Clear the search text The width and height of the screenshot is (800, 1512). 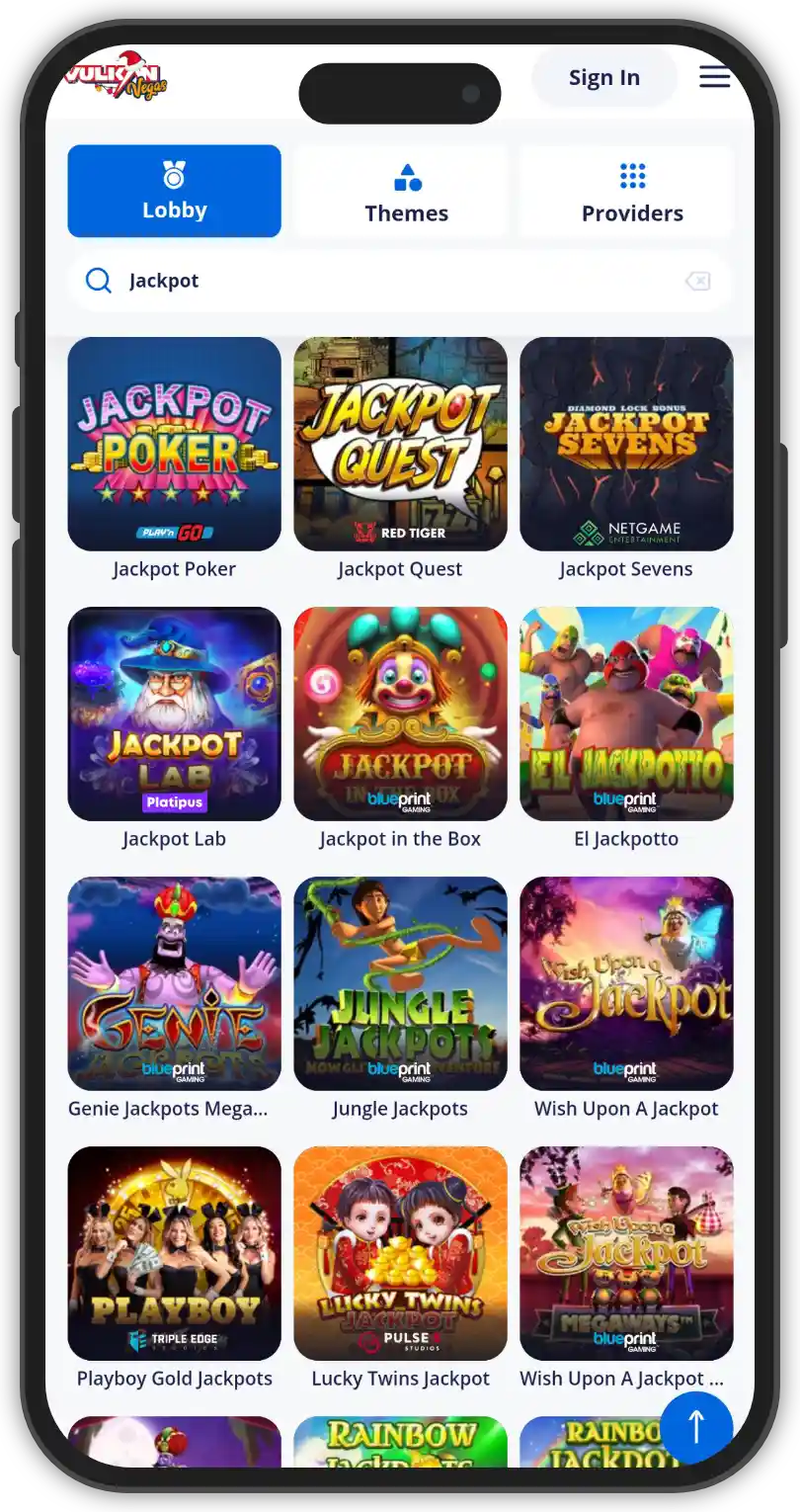tap(697, 282)
